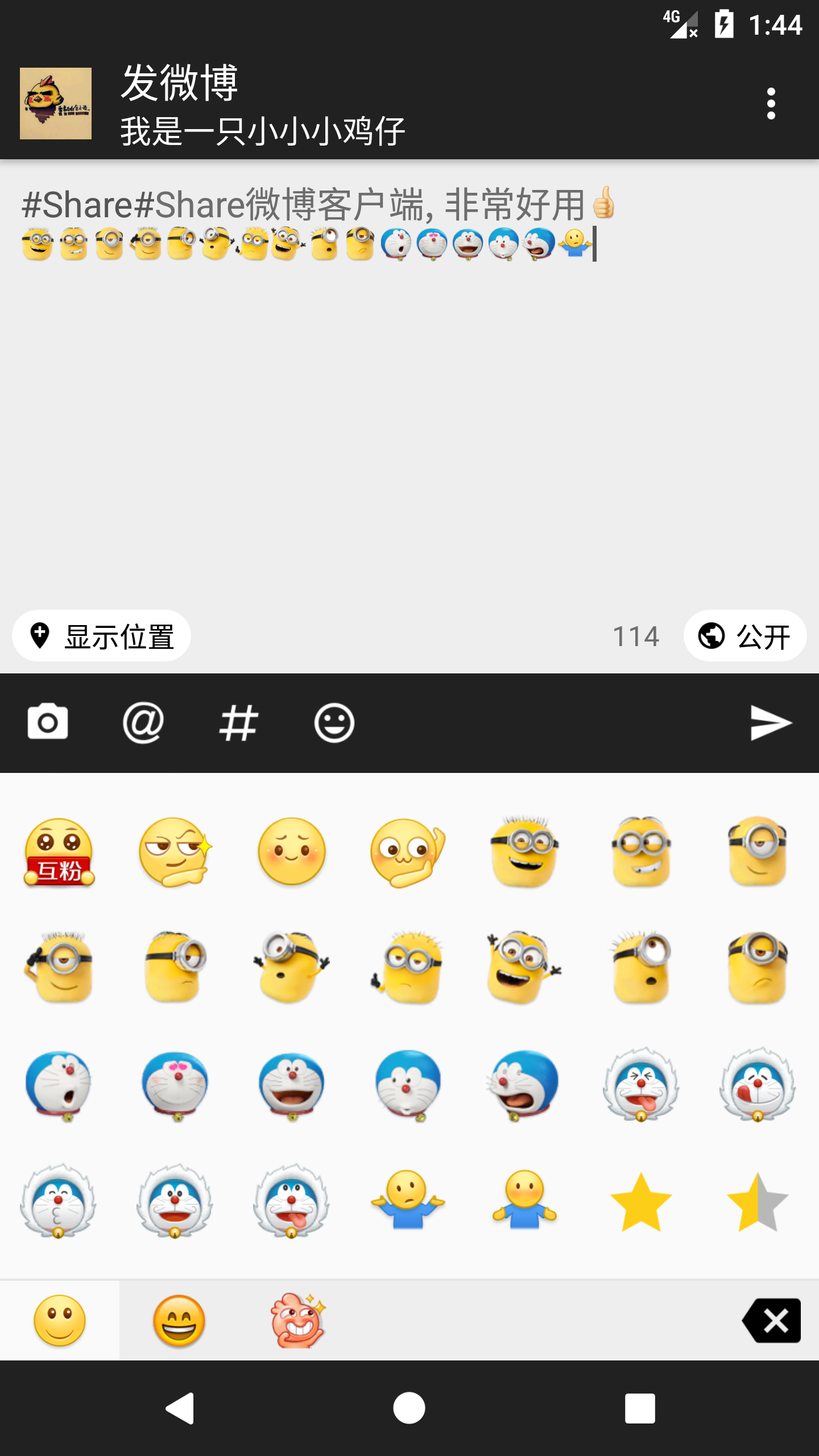Image resolution: width=819 pixels, height=1456 pixels.
Task: Select the plain smiley emoji tab
Action: (x=60, y=1321)
